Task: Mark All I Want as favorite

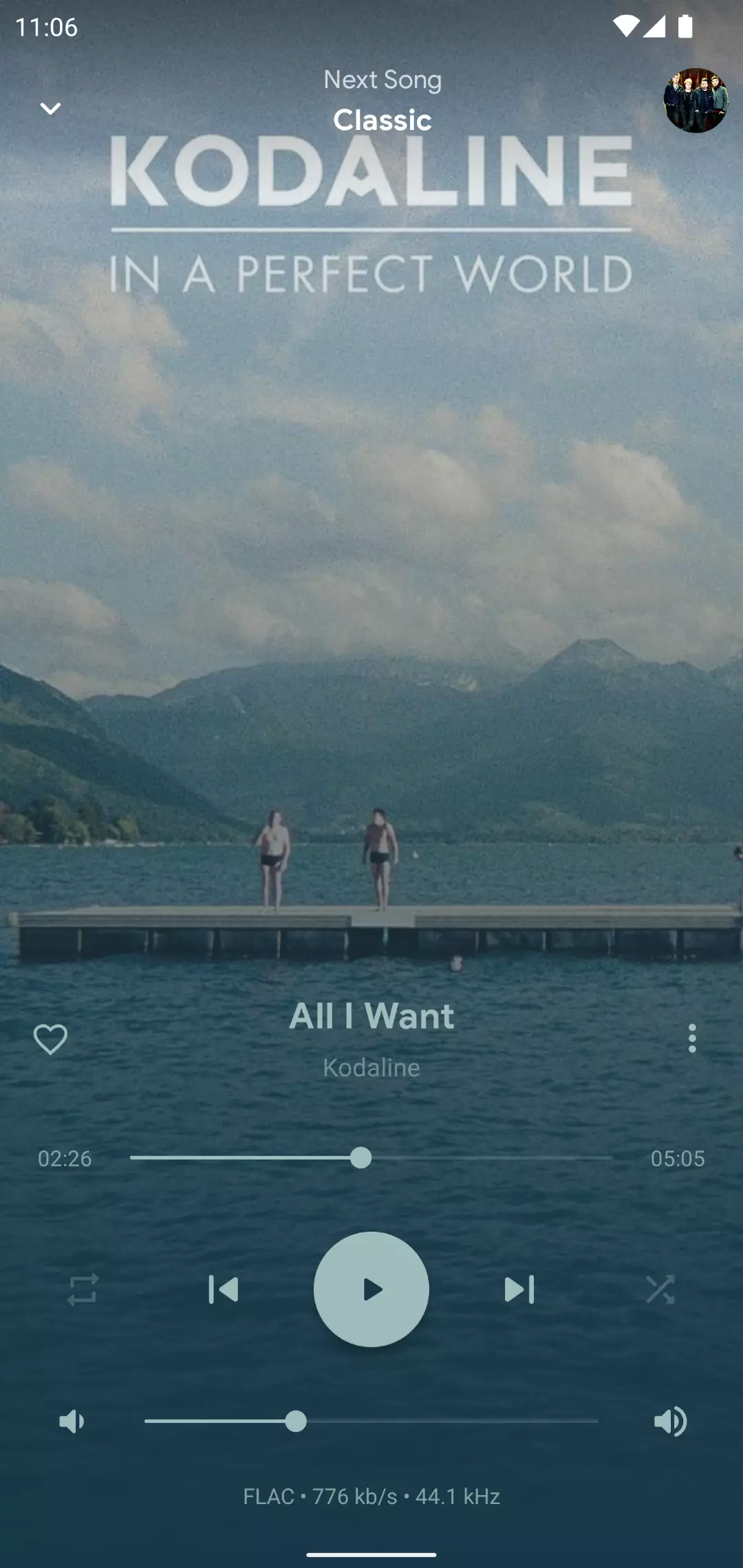Action: pos(51,1039)
